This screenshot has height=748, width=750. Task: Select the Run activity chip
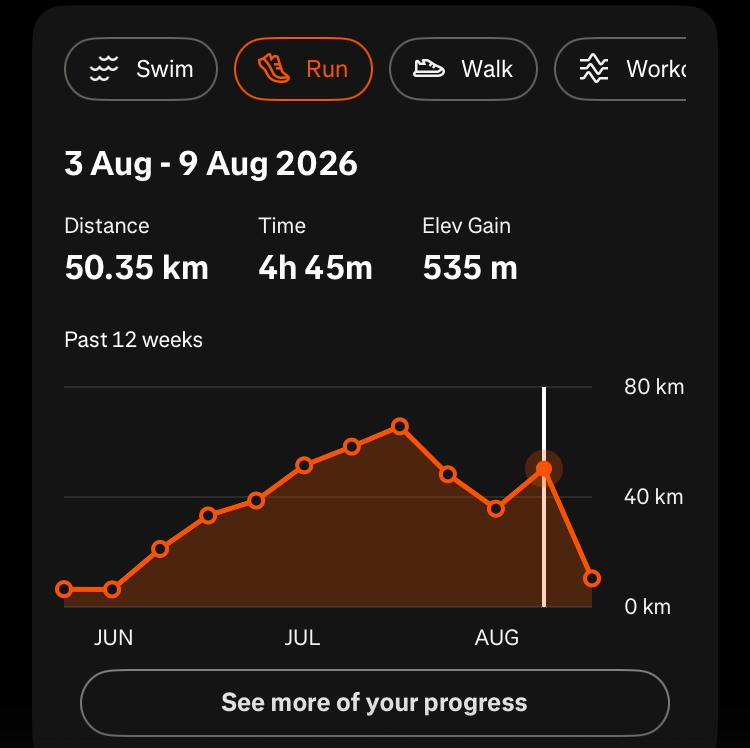click(303, 69)
